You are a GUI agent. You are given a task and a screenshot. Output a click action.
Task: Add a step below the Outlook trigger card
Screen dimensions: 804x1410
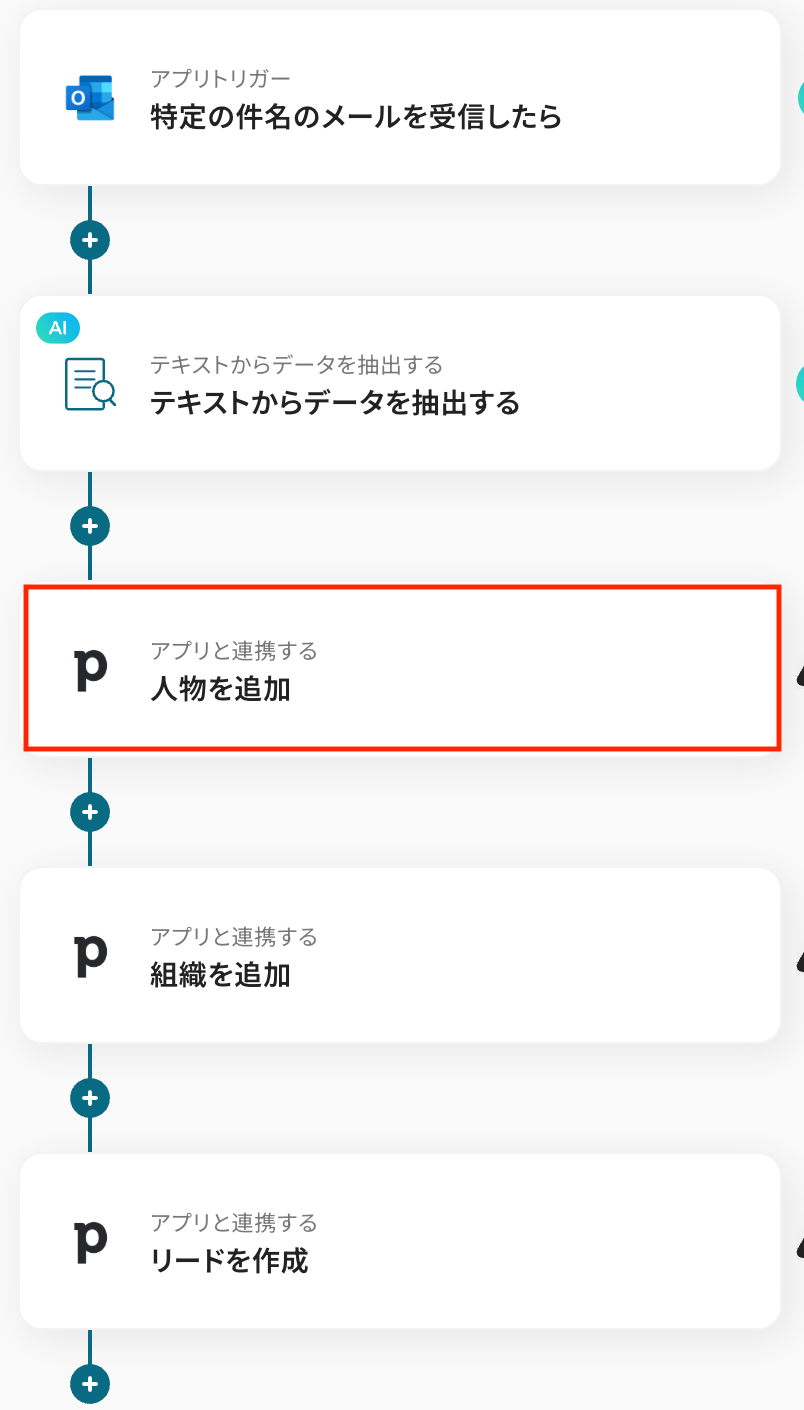tap(90, 240)
